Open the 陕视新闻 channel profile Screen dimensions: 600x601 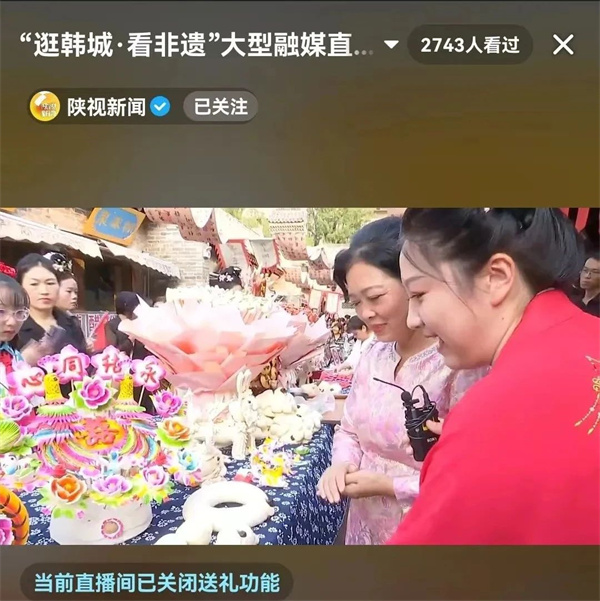tap(105, 107)
